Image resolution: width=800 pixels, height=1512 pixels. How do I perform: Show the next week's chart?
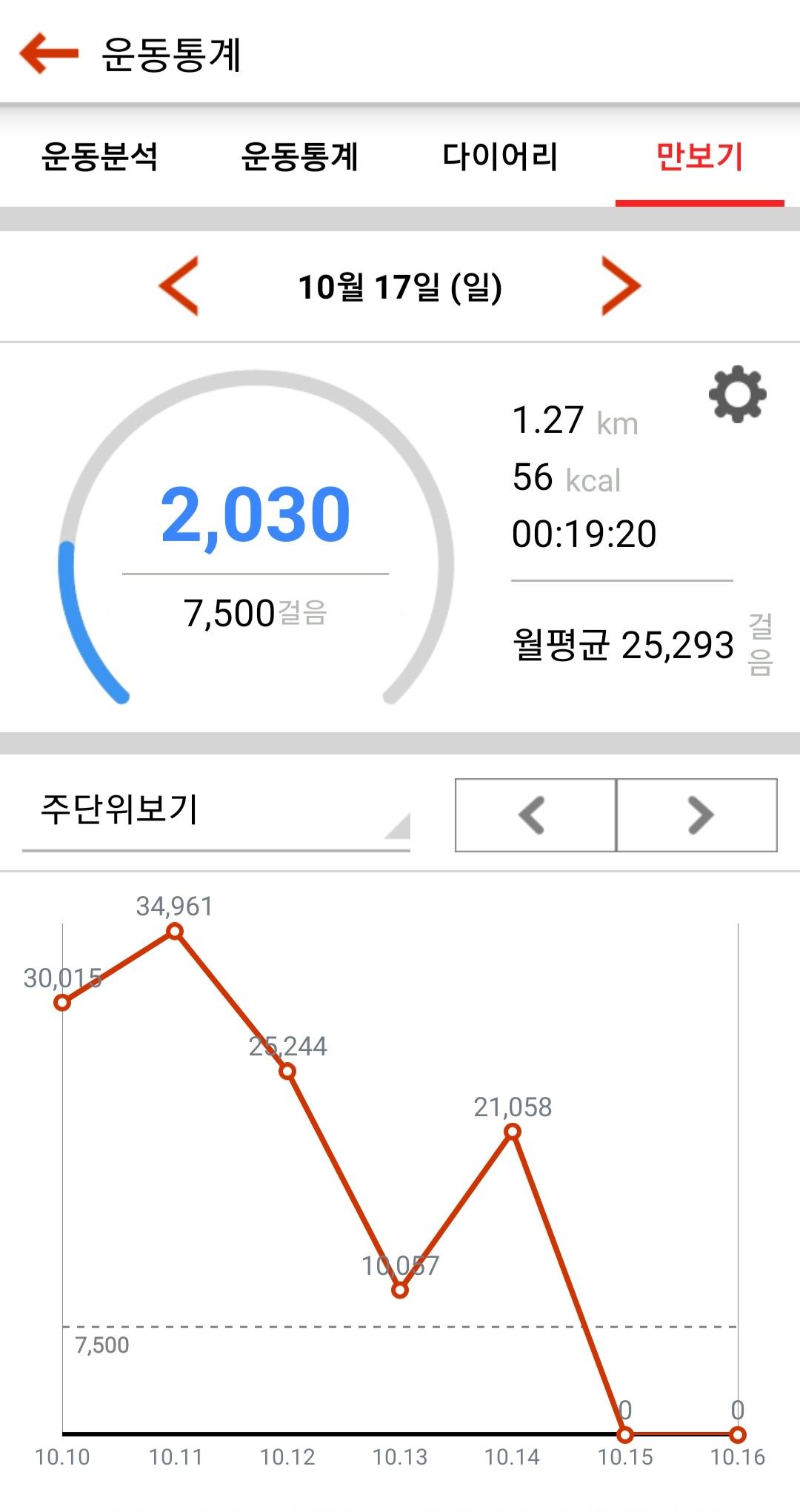pyautogui.click(x=697, y=815)
